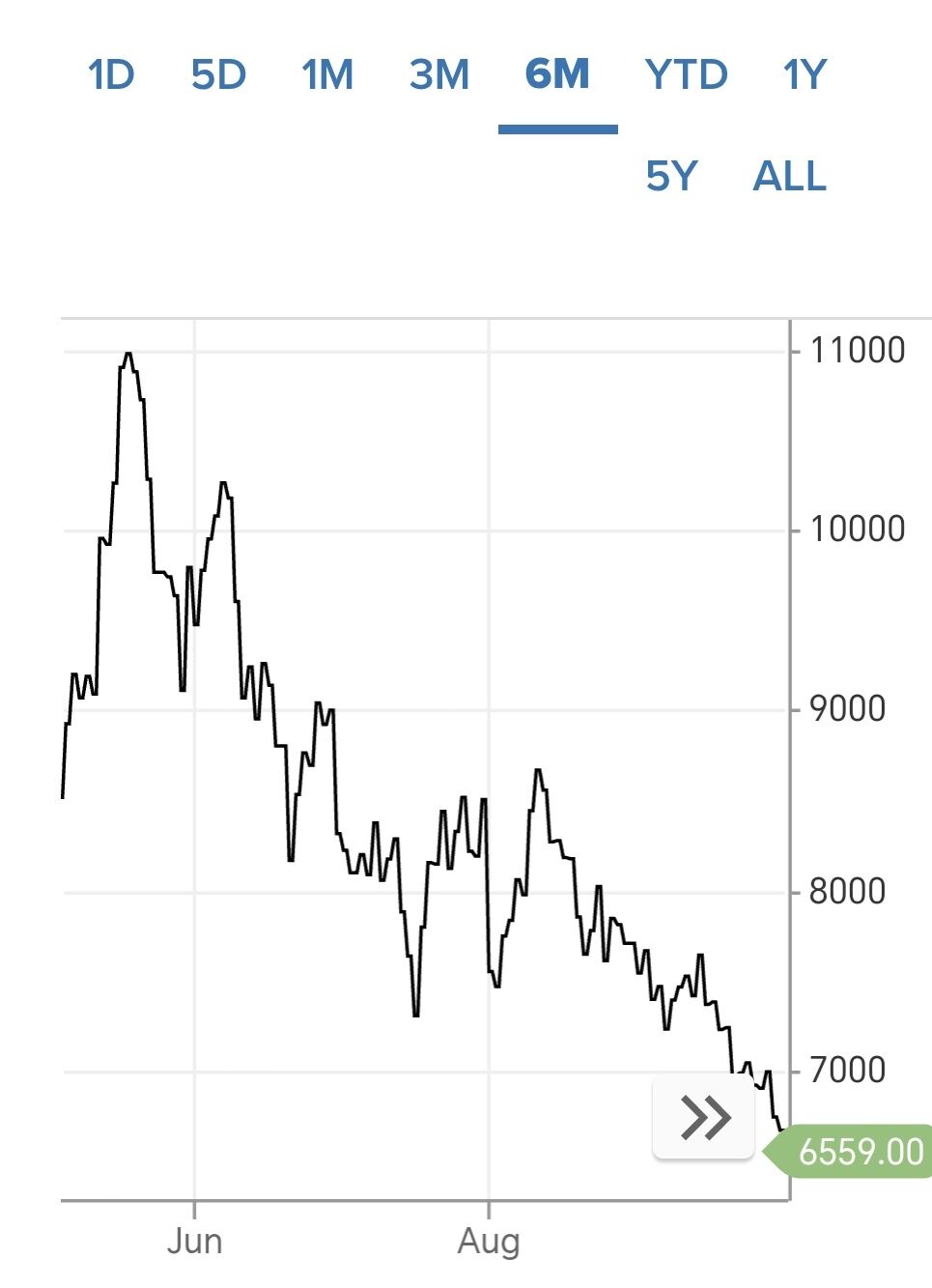Viewport: 932px width, 1288px height.
Task: Tap the double-arrow forward button
Action: pos(704,1117)
